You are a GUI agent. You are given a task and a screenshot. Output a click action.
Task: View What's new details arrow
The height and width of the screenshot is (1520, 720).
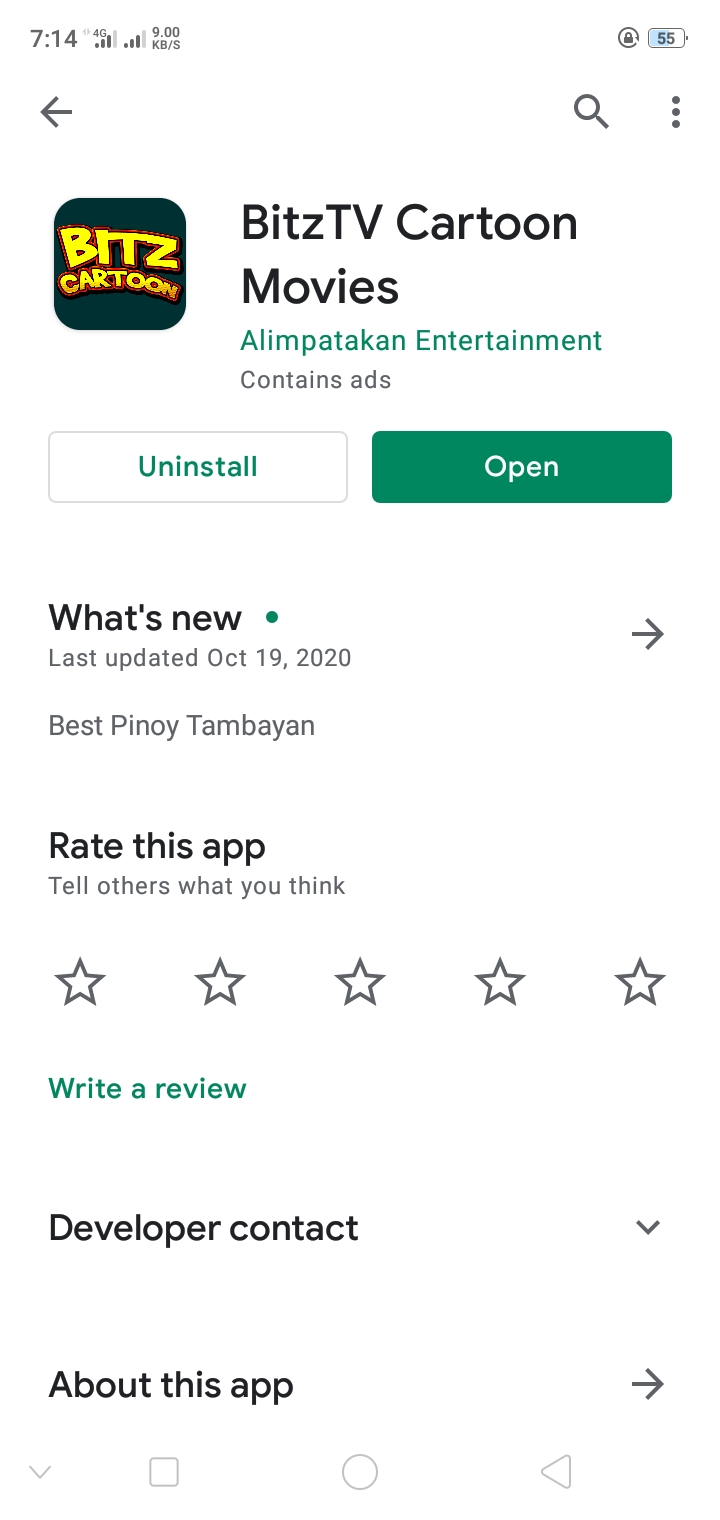click(648, 634)
